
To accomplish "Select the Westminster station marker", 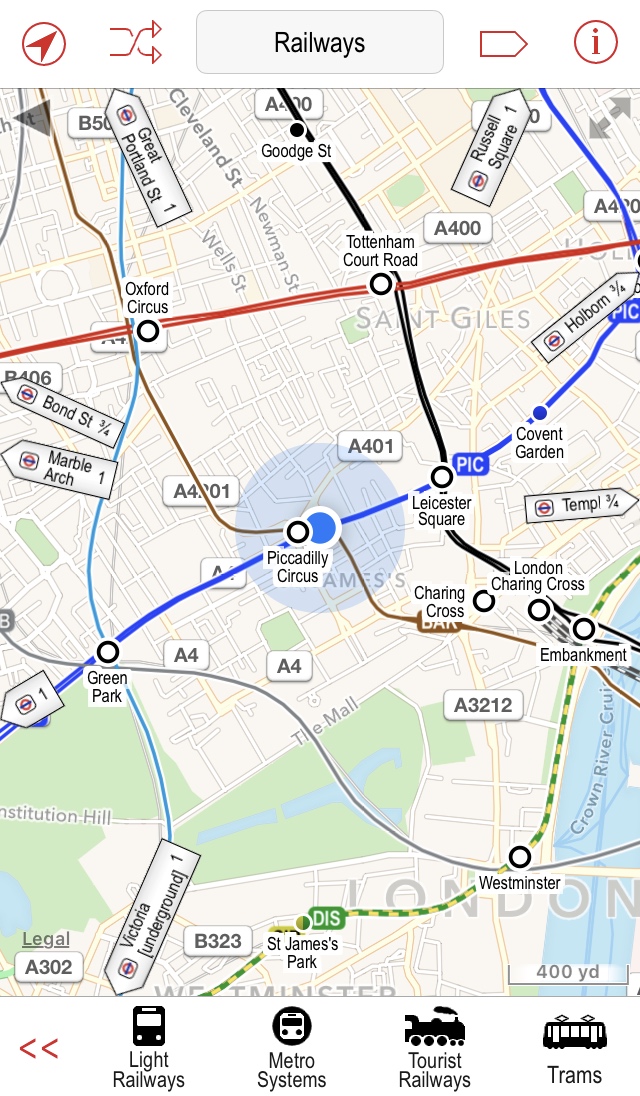I will click(x=520, y=857).
